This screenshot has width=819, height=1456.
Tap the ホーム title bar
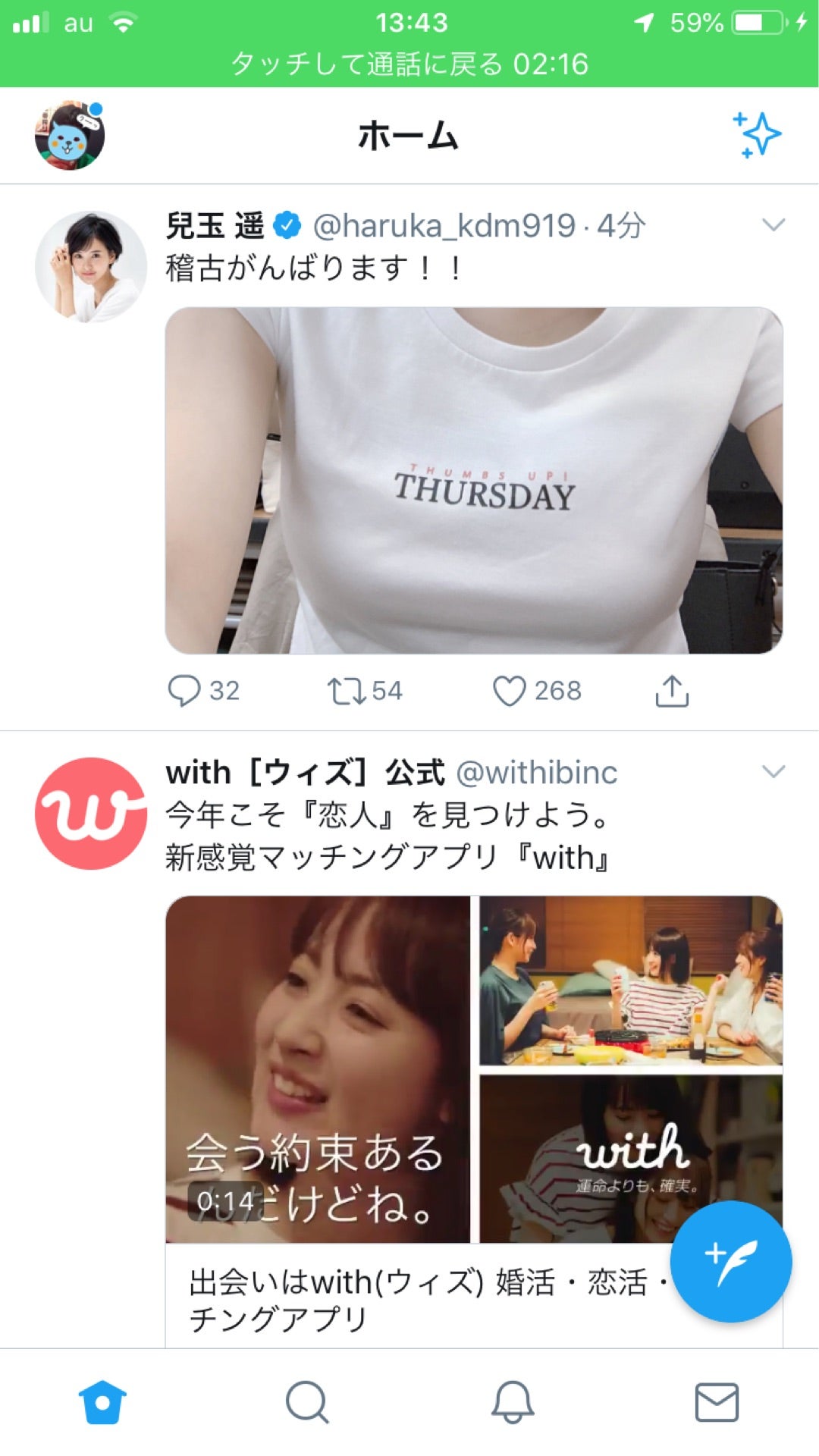(x=407, y=134)
